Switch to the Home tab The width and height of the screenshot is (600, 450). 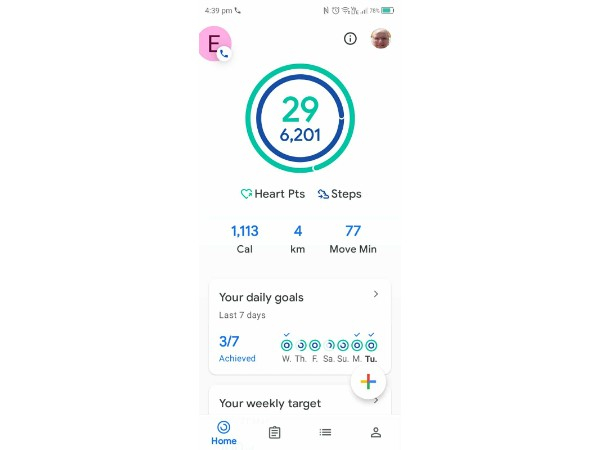point(224,433)
